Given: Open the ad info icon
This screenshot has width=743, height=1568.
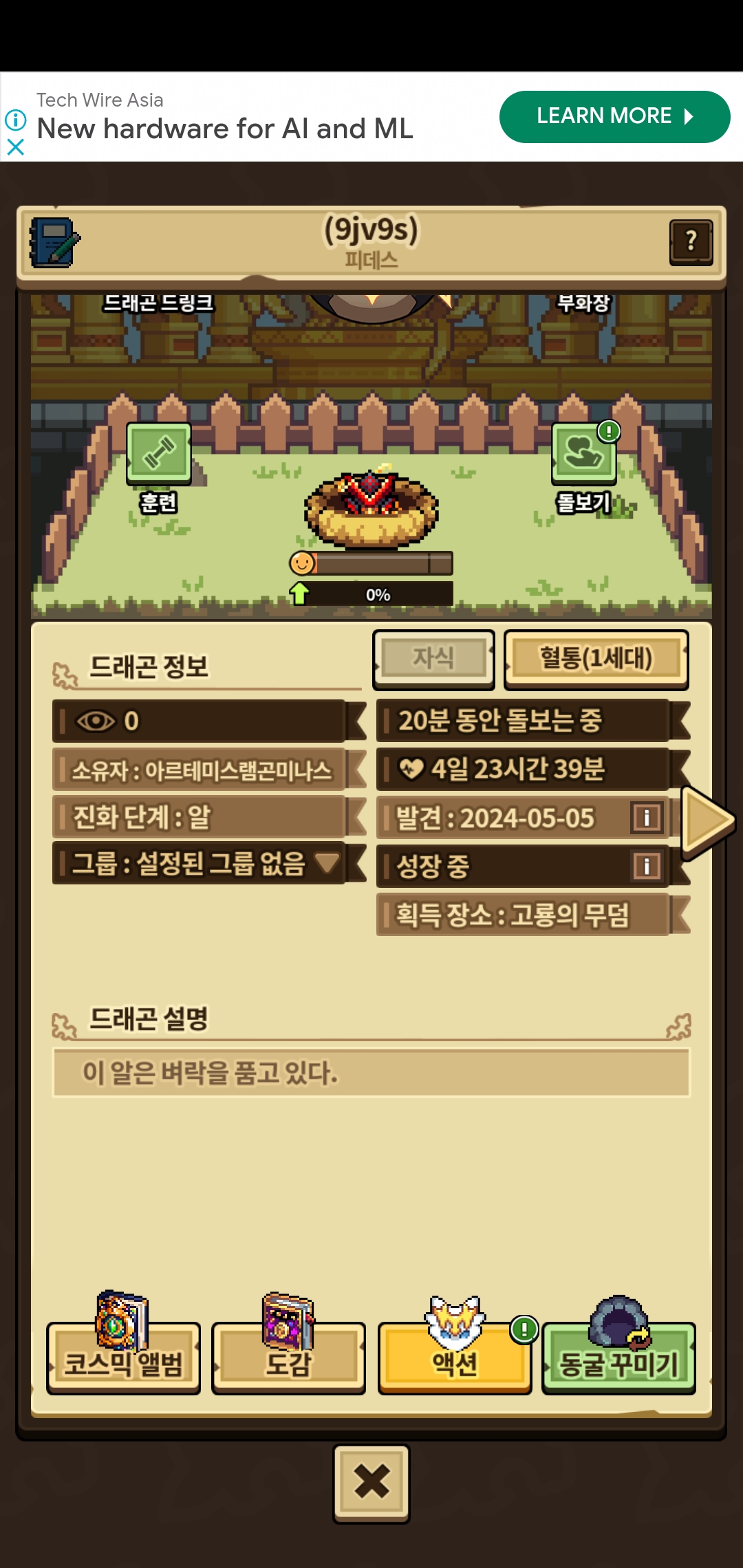Looking at the screenshot, I should [x=15, y=120].
